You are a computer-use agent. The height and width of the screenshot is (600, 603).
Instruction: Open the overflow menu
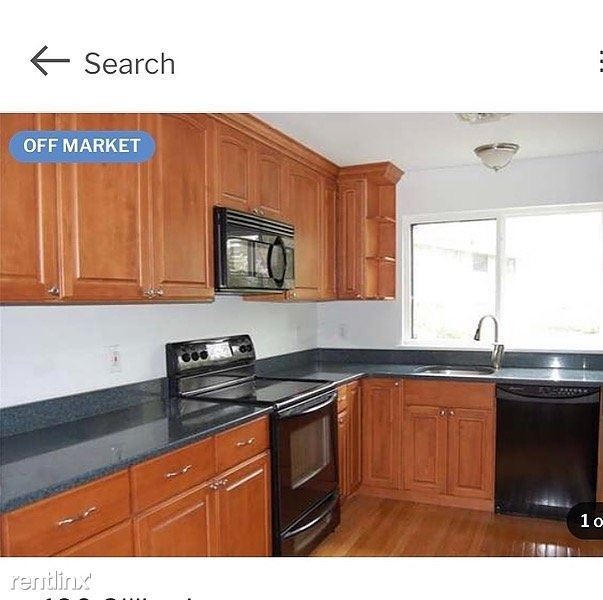(598, 62)
